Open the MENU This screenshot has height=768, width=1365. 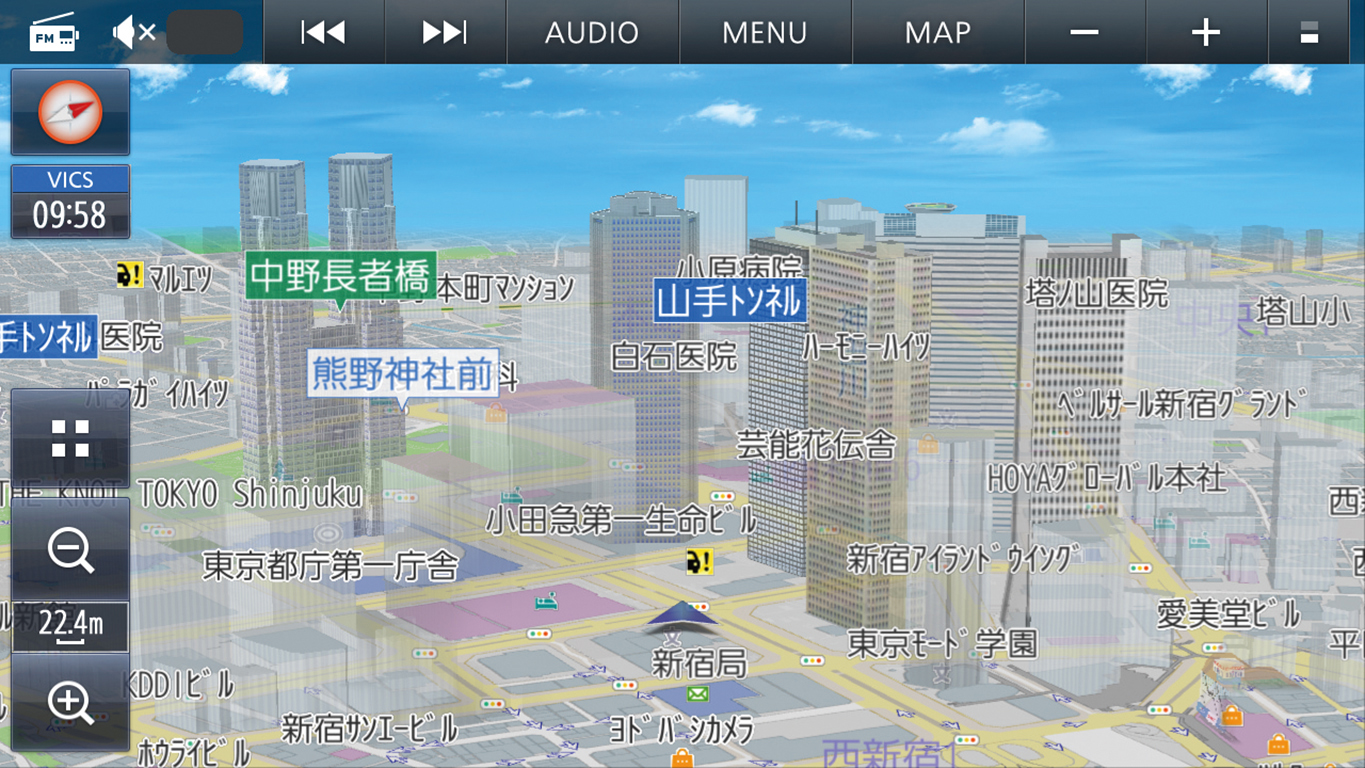765,32
